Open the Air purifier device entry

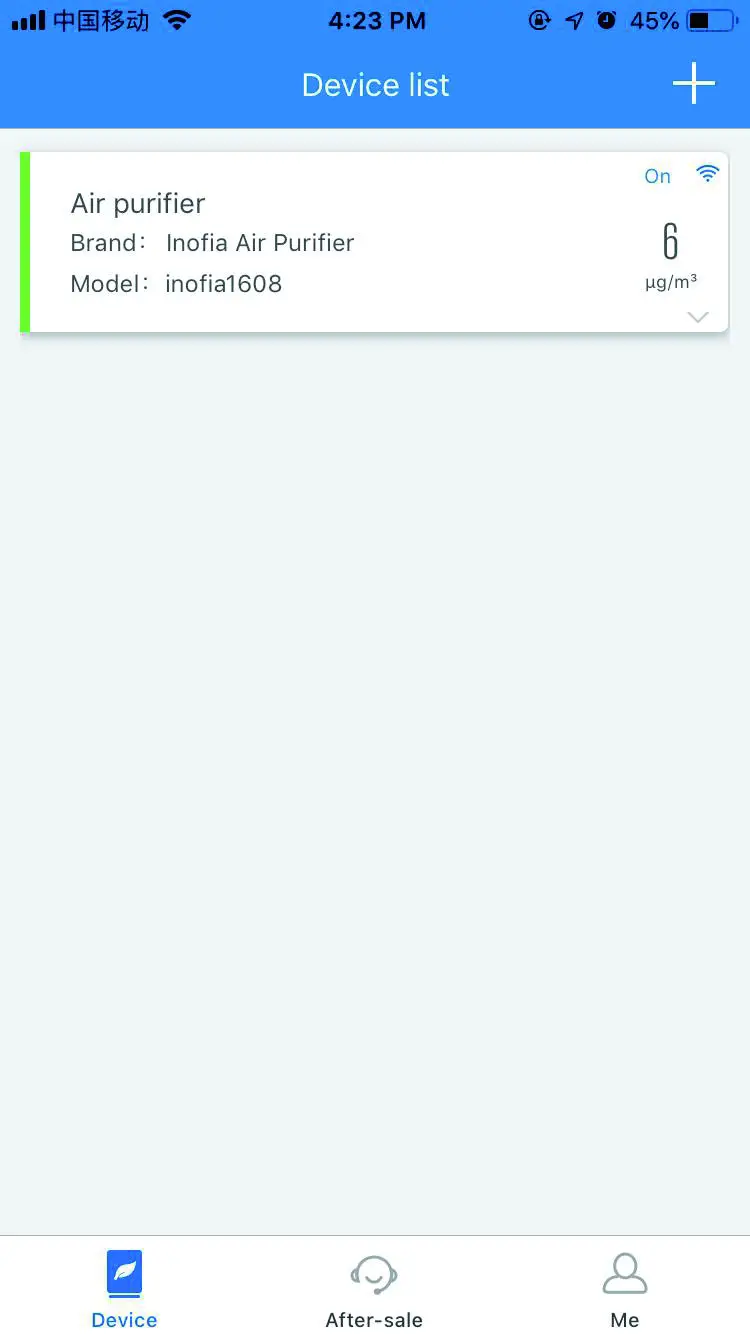pyautogui.click(x=300, y=240)
